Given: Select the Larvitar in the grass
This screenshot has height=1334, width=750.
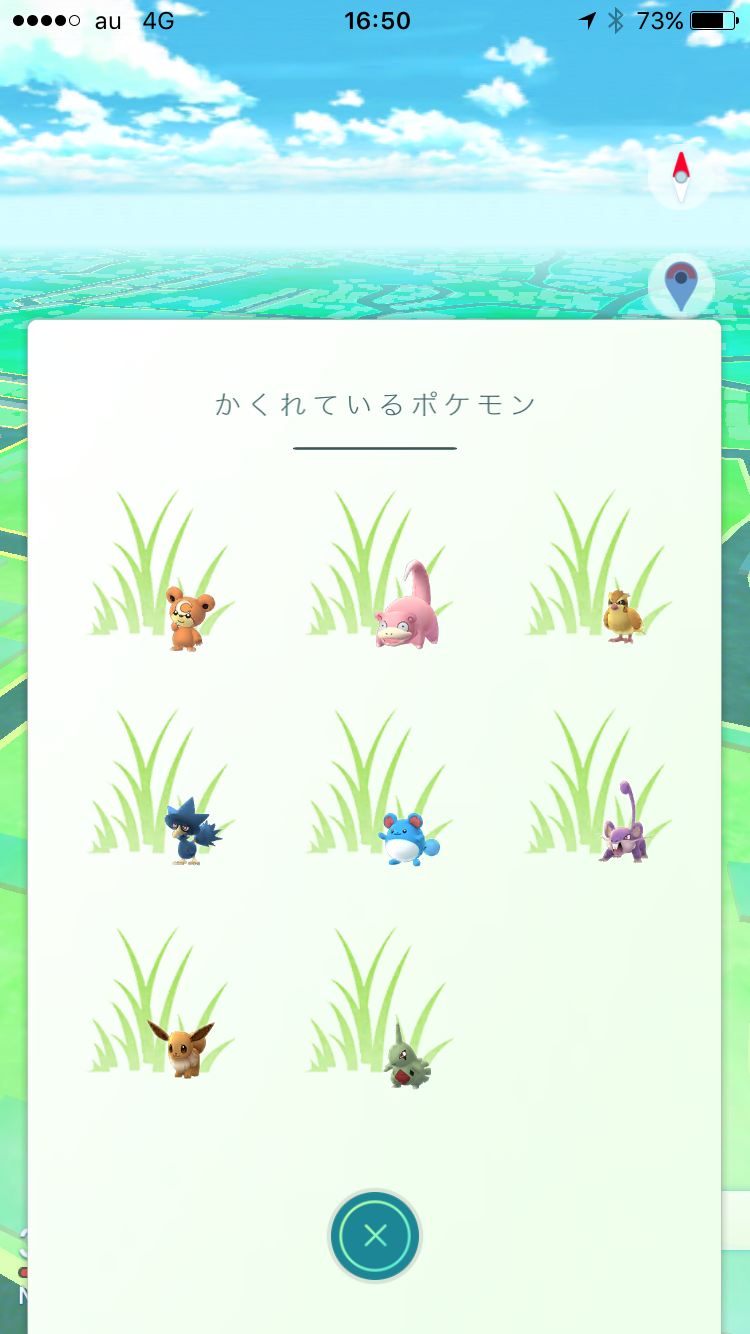Looking at the screenshot, I should (x=406, y=1057).
